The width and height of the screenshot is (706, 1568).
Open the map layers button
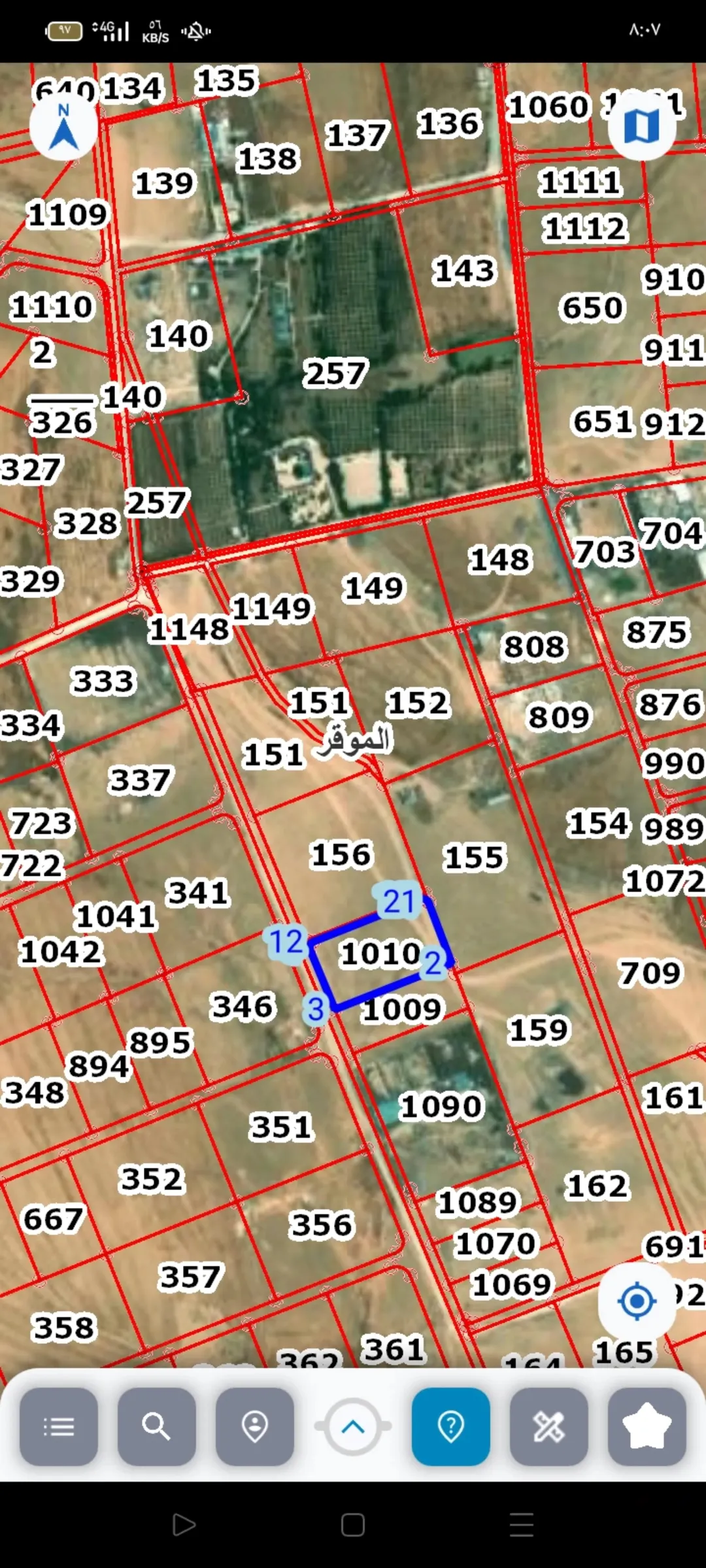pos(641,125)
